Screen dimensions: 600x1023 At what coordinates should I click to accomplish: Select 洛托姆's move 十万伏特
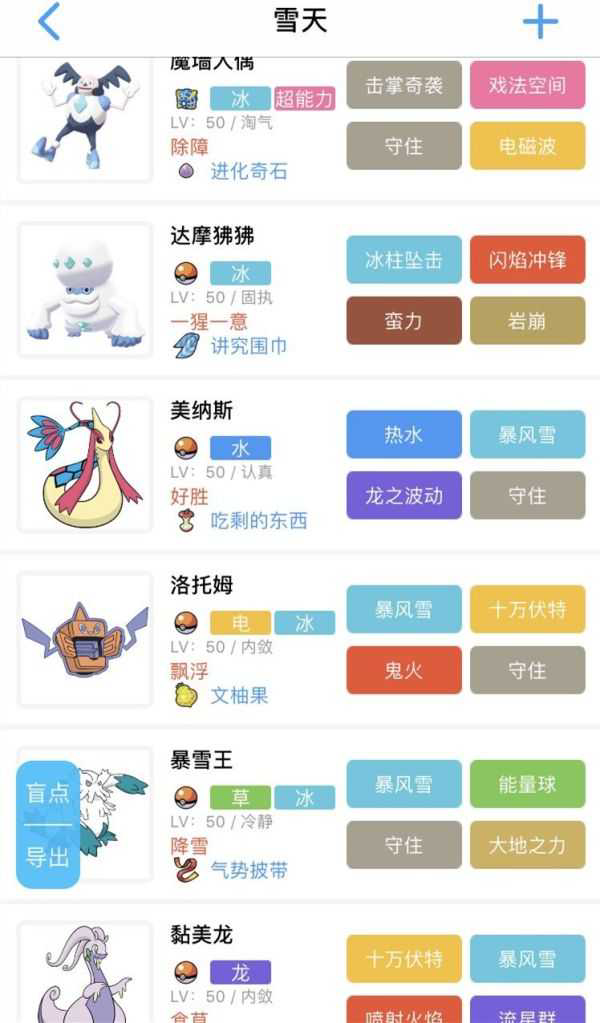point(527,610)
